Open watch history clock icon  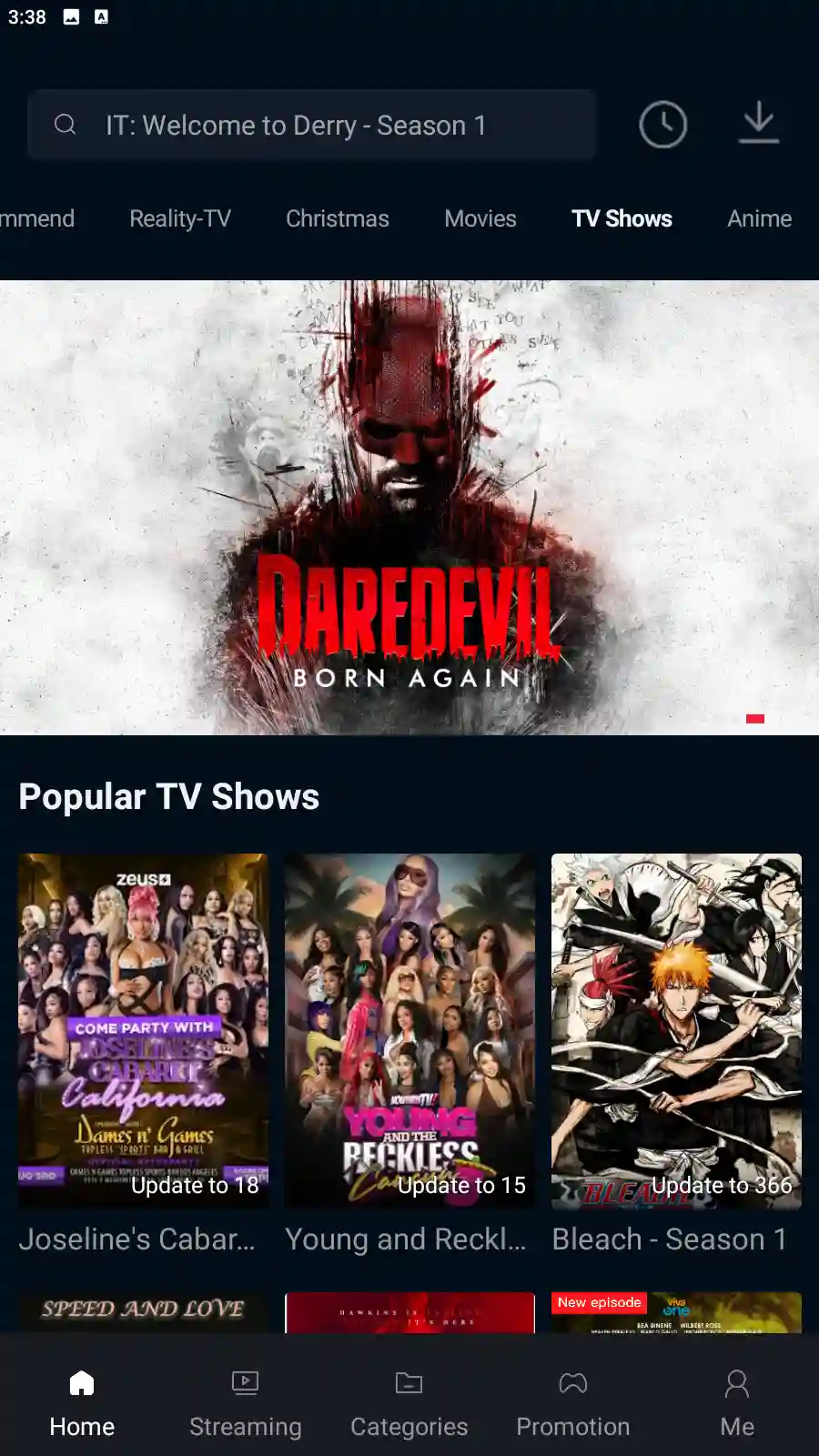[662, 125]
